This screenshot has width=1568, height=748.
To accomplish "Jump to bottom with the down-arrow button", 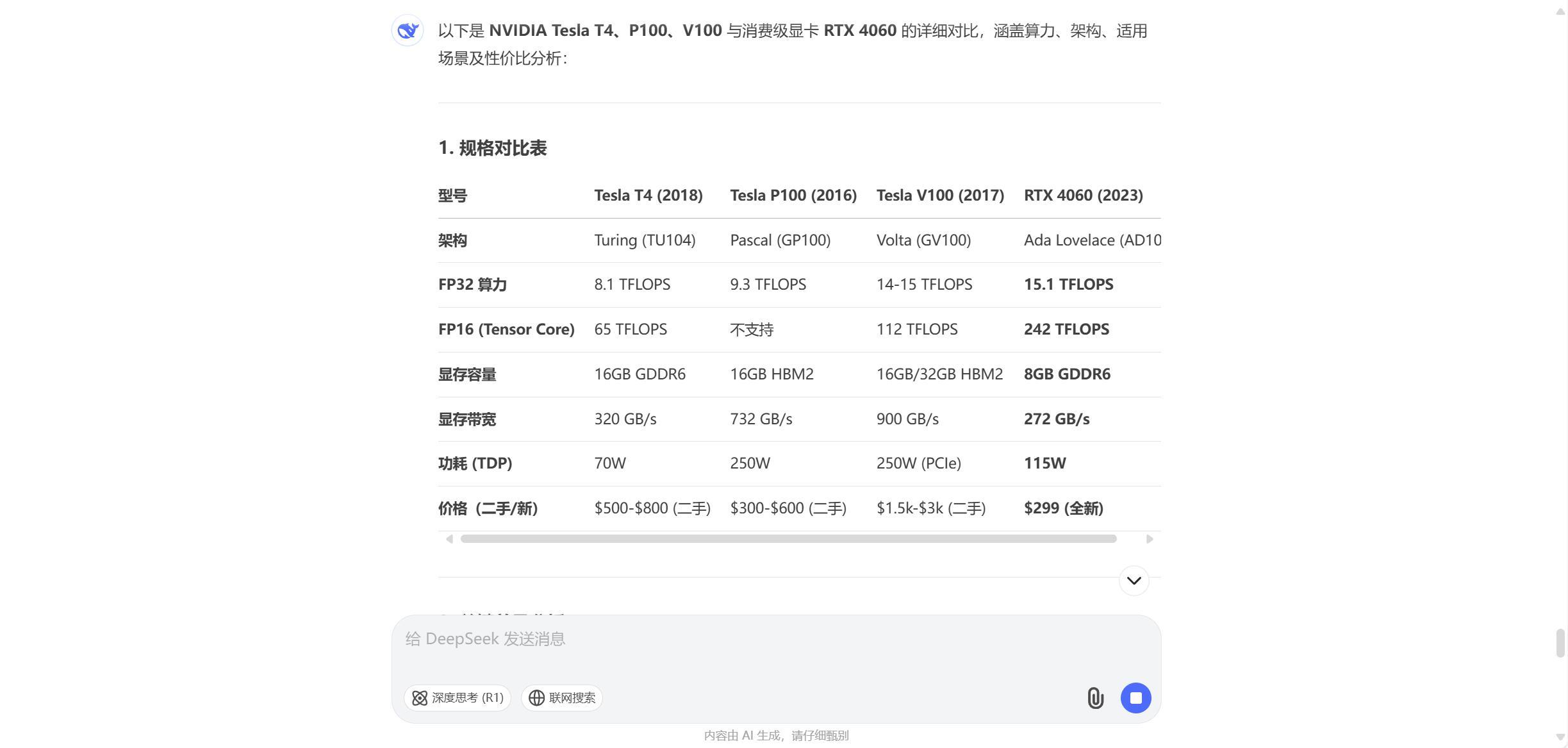I will pyautogui.click(x=1134, y=581).
